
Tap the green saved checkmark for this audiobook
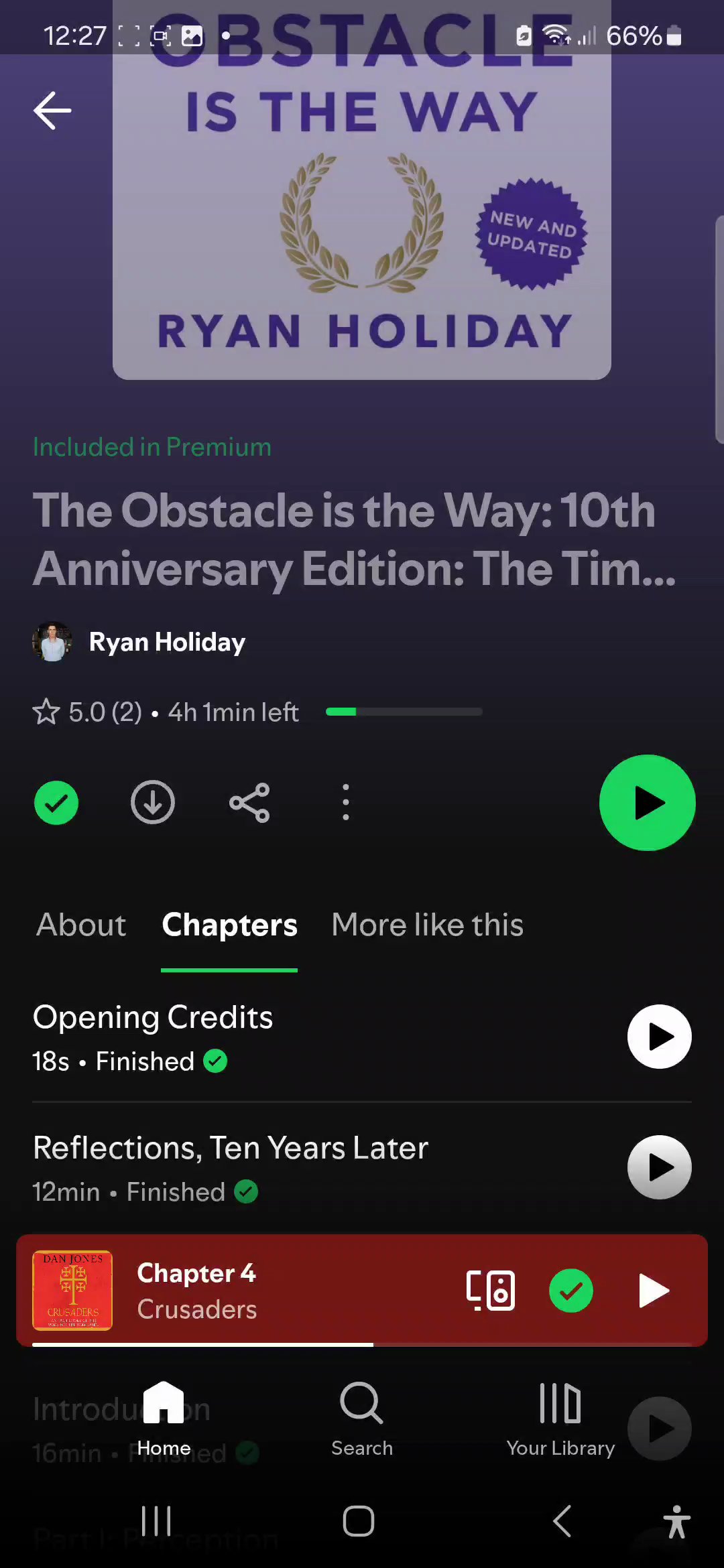pos(56,802)
